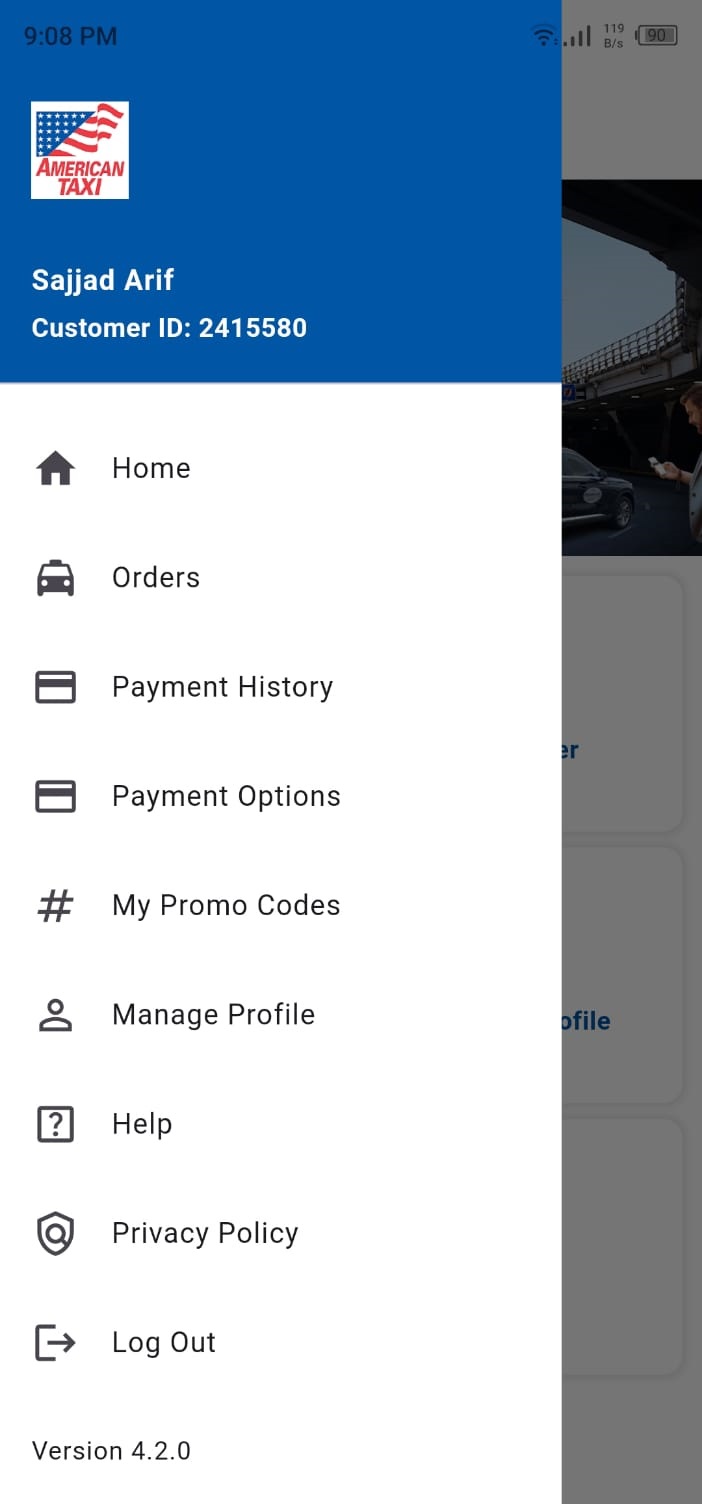Go to Home from the drawer
Screen dimensions: 702x1504
point(280,468)
